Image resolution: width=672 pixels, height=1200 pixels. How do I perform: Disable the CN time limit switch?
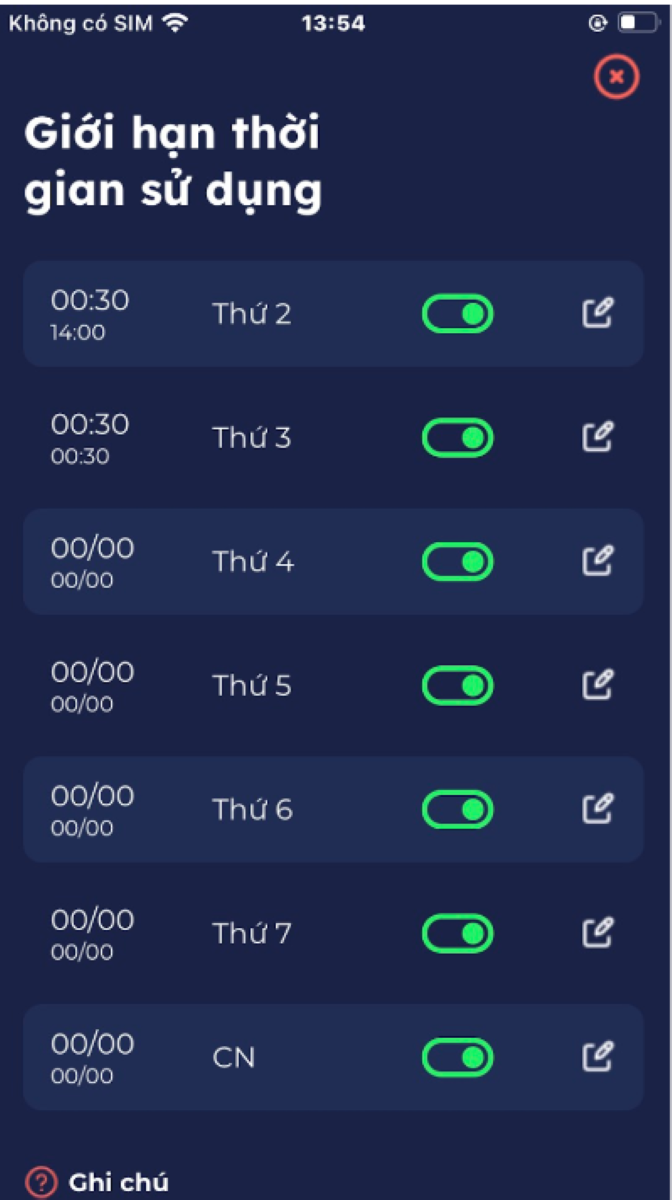457,1058
